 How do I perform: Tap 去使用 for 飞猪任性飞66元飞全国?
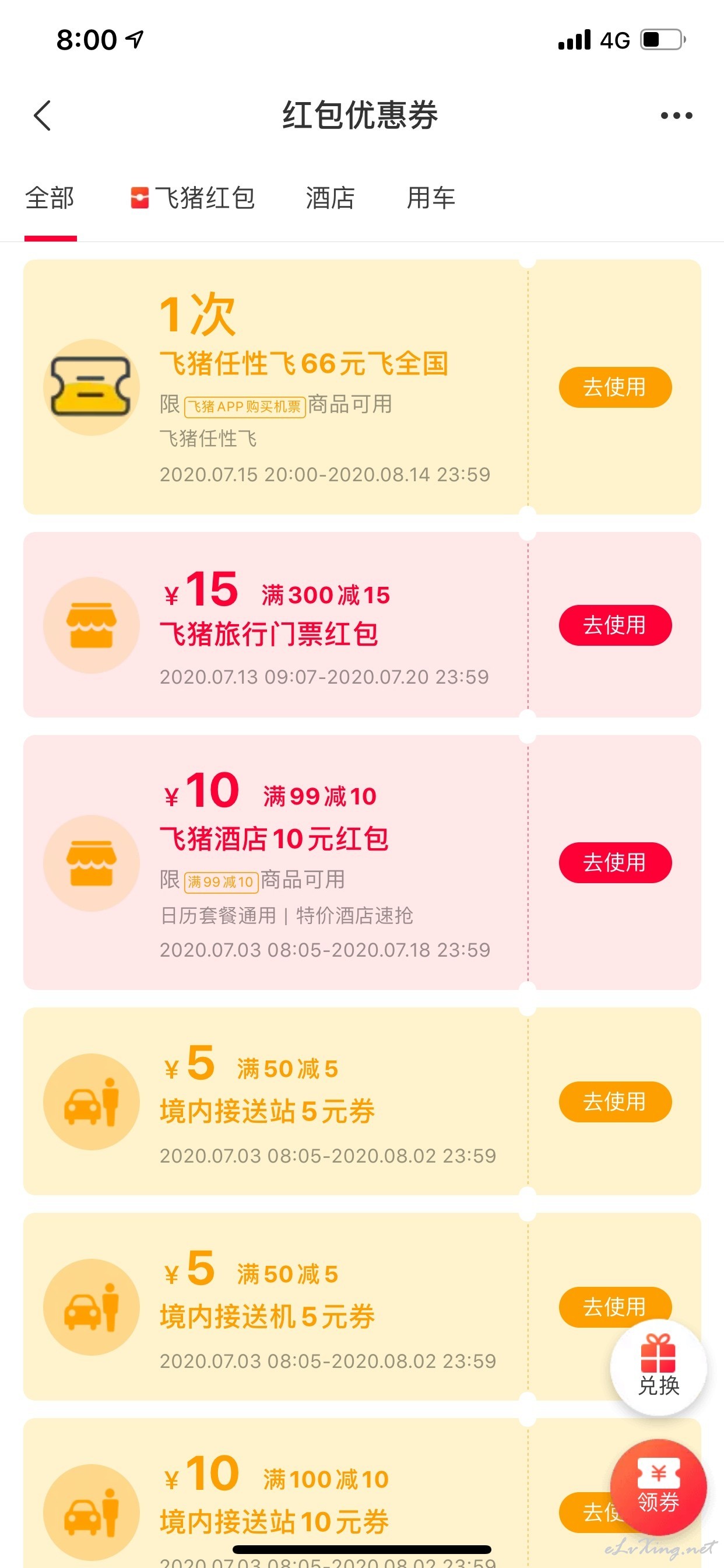pos(615,387)
